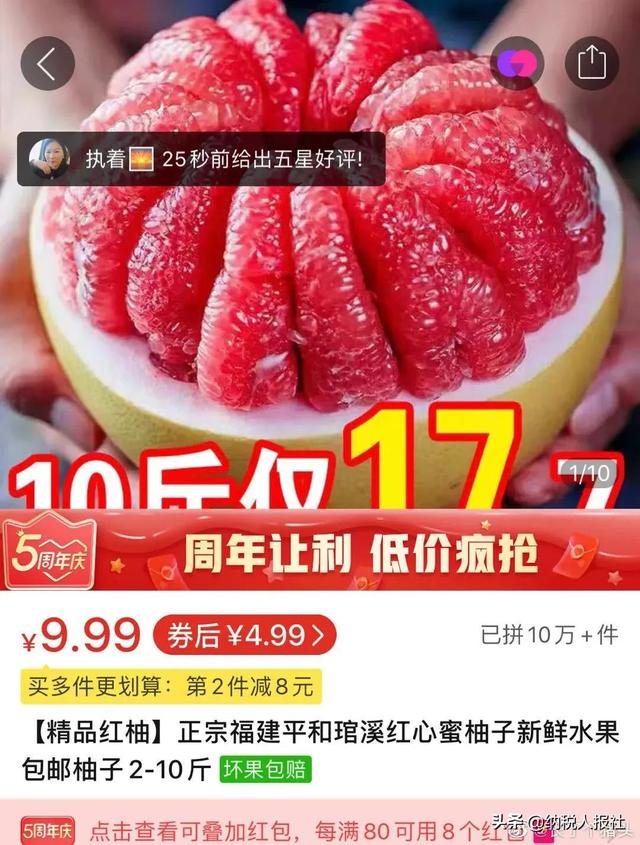Share this pomelo product

(x=591, y=63)
